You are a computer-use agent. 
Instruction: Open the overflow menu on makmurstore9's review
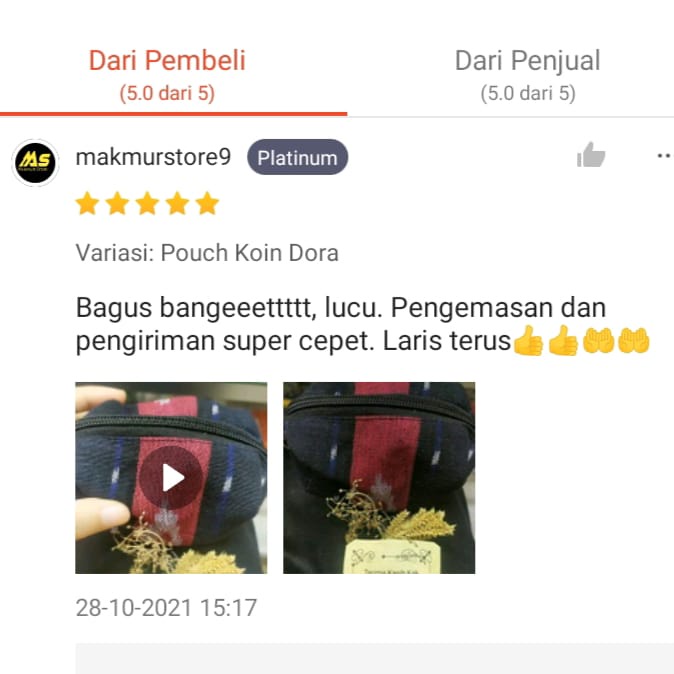coord(663,156)
